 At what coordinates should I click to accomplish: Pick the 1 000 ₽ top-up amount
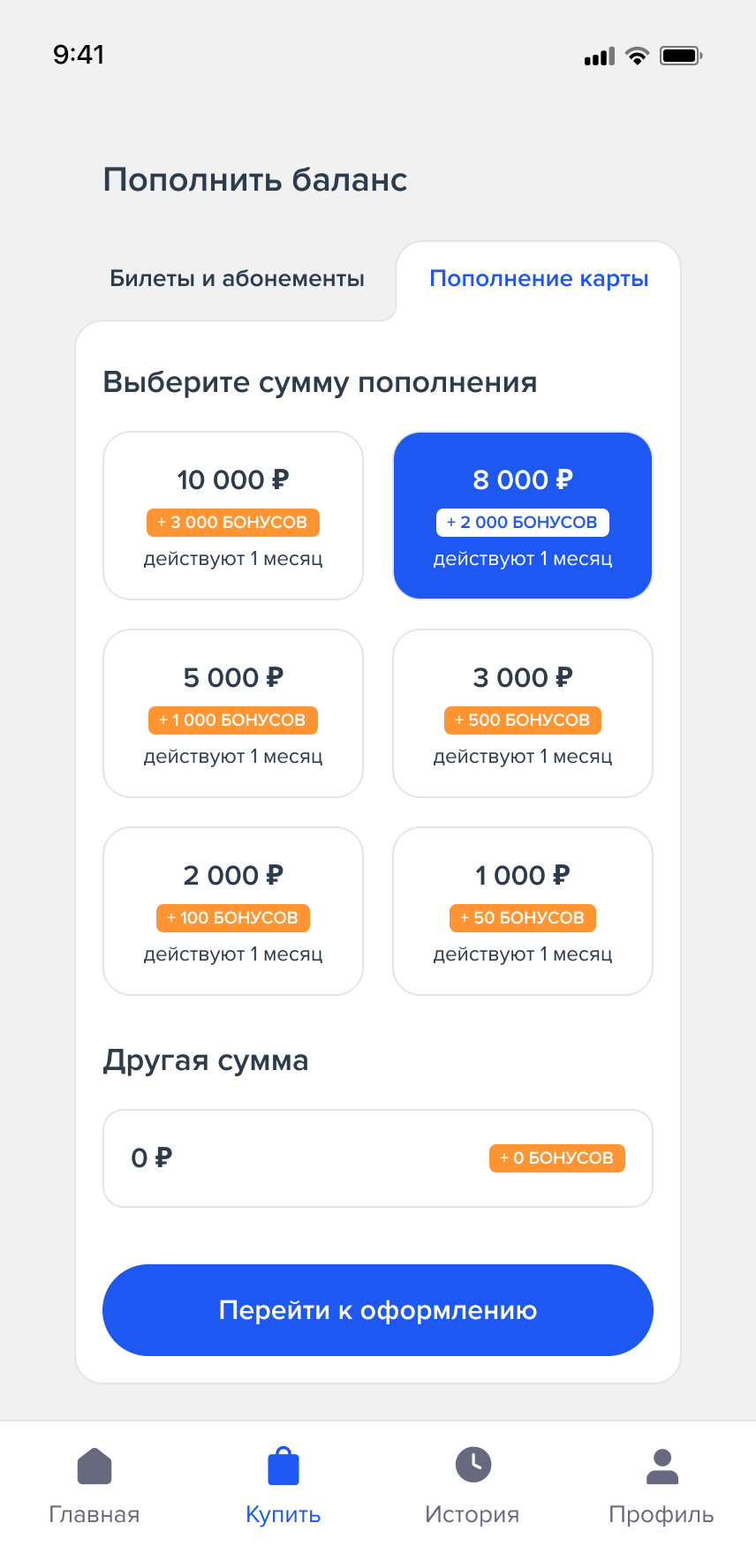(523, 911)
